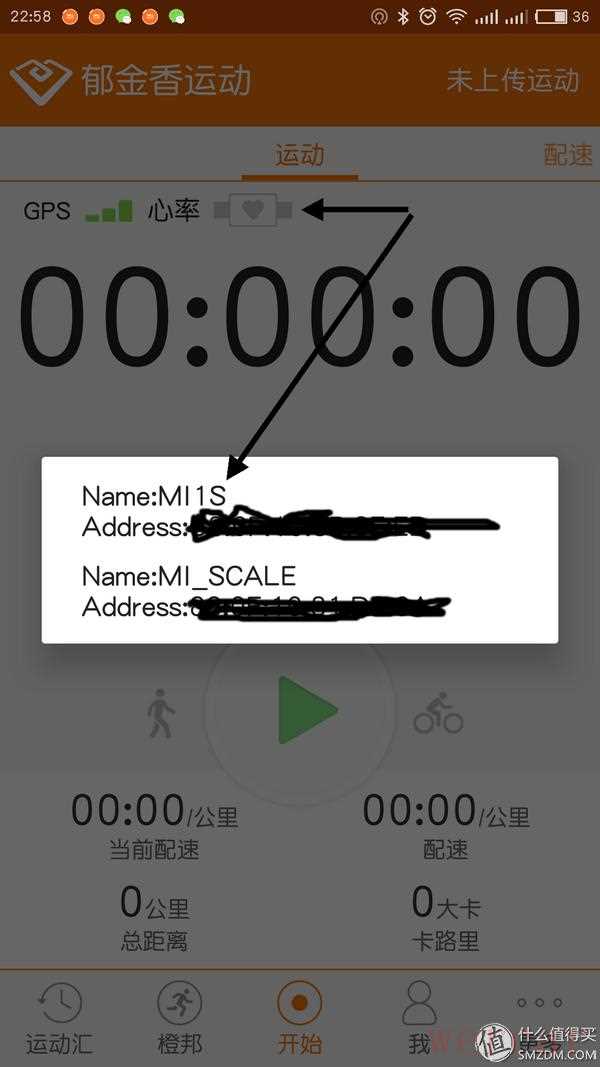Viewport: 600px width, 1067px height.
Task: Open 未上传运动 in the top bar
Action: (512, 80)
